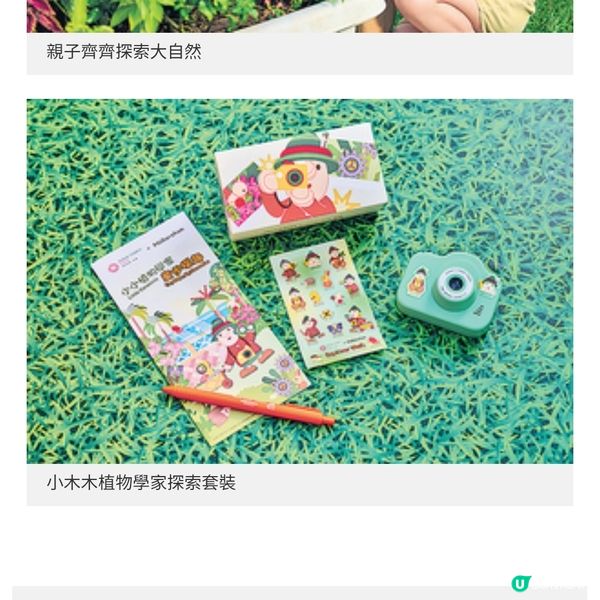Open the 小木木植物學家探索套裝 photo
Viewport: 600px width, 600px height.
[x=300, y=281]
